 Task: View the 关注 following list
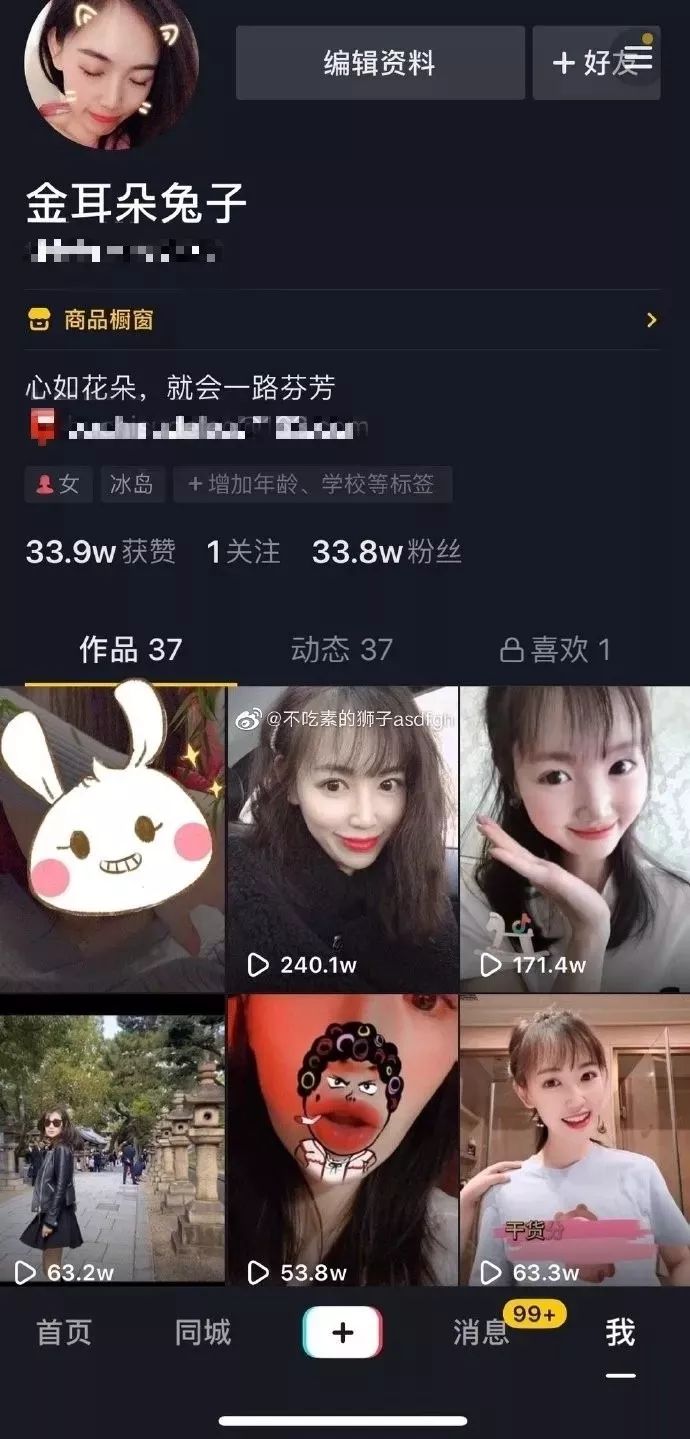tap(243, 552)
